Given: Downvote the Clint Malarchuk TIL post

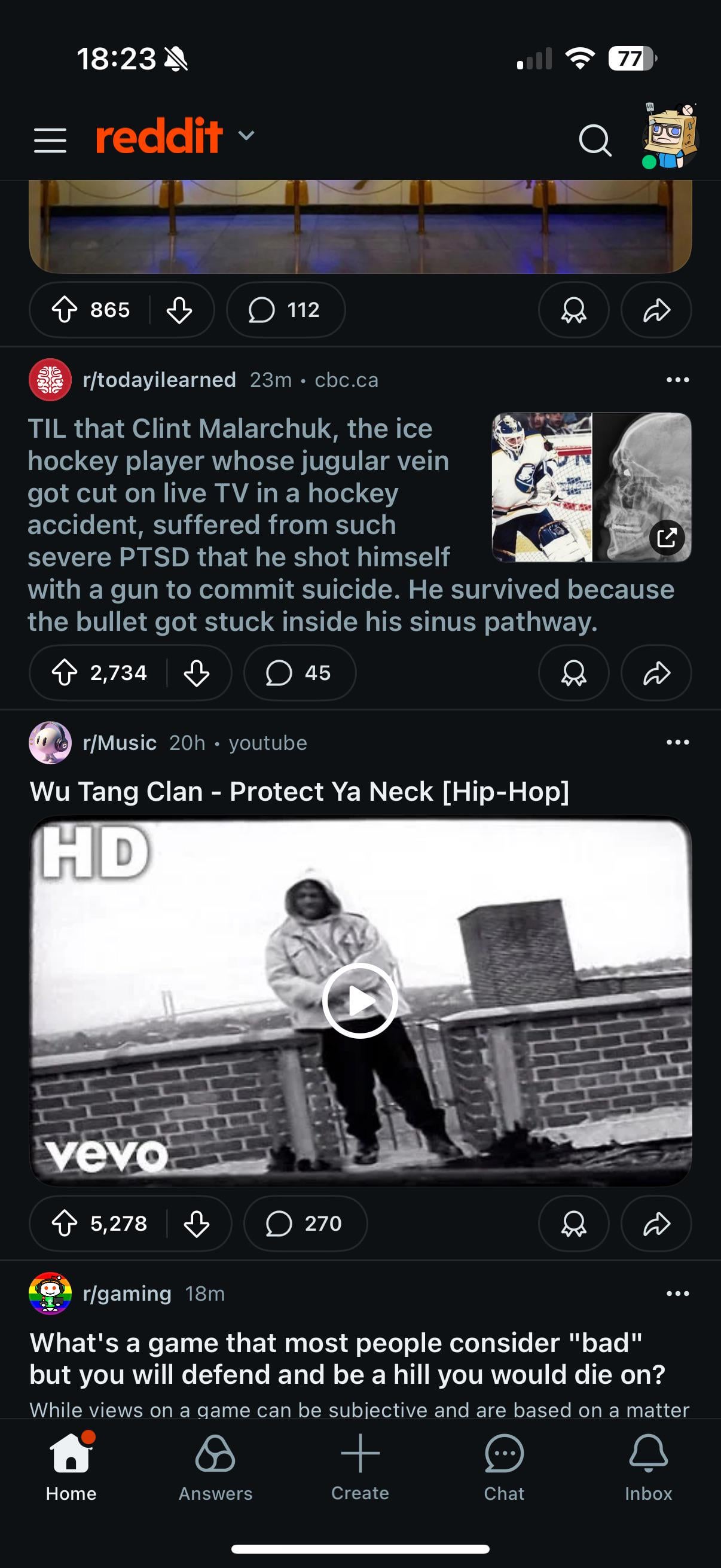Looking at the screenshot, I should (197, 673).
